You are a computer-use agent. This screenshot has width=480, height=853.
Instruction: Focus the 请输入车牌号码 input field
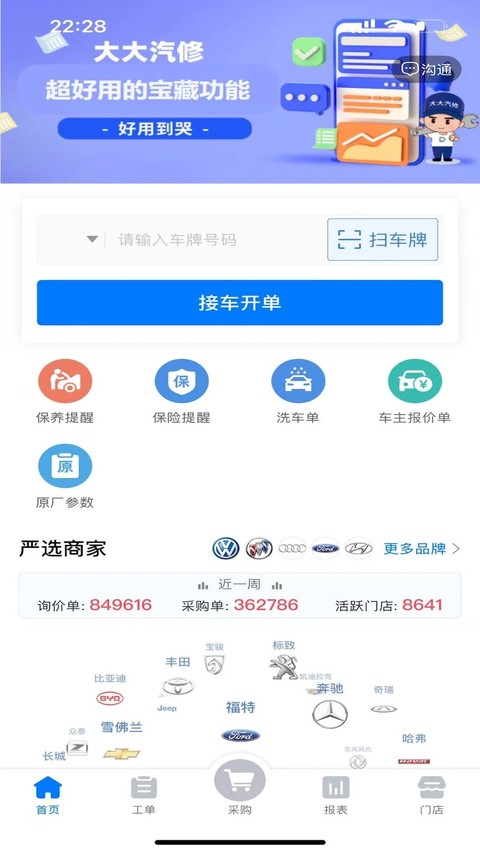[x=215, y=240]
